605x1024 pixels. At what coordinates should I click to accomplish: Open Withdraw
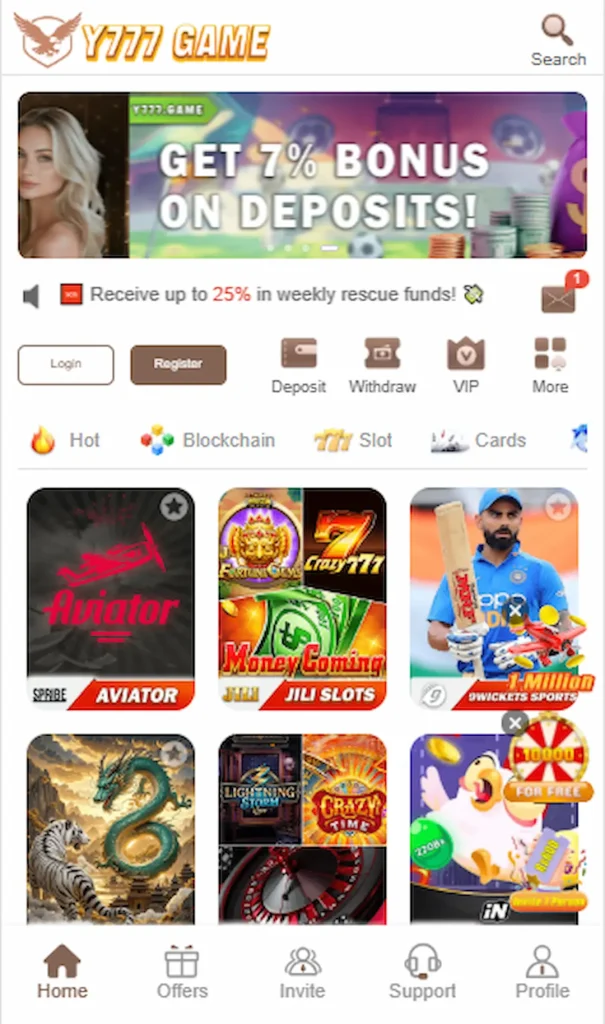click(x=382, y=365)
